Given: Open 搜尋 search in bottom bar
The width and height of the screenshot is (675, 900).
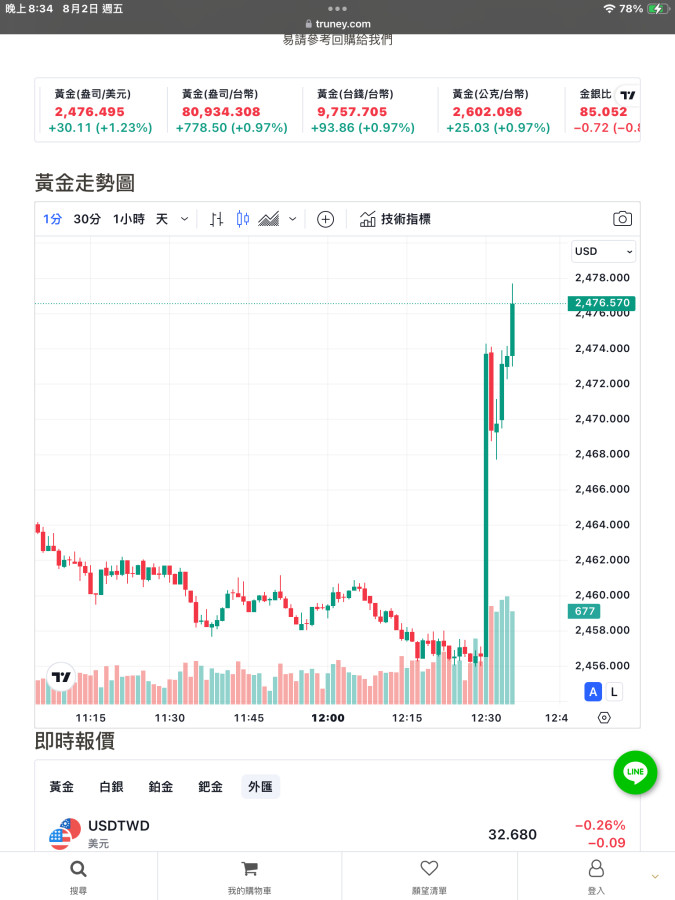Looking at the screenshot, I should pos(78,876).
